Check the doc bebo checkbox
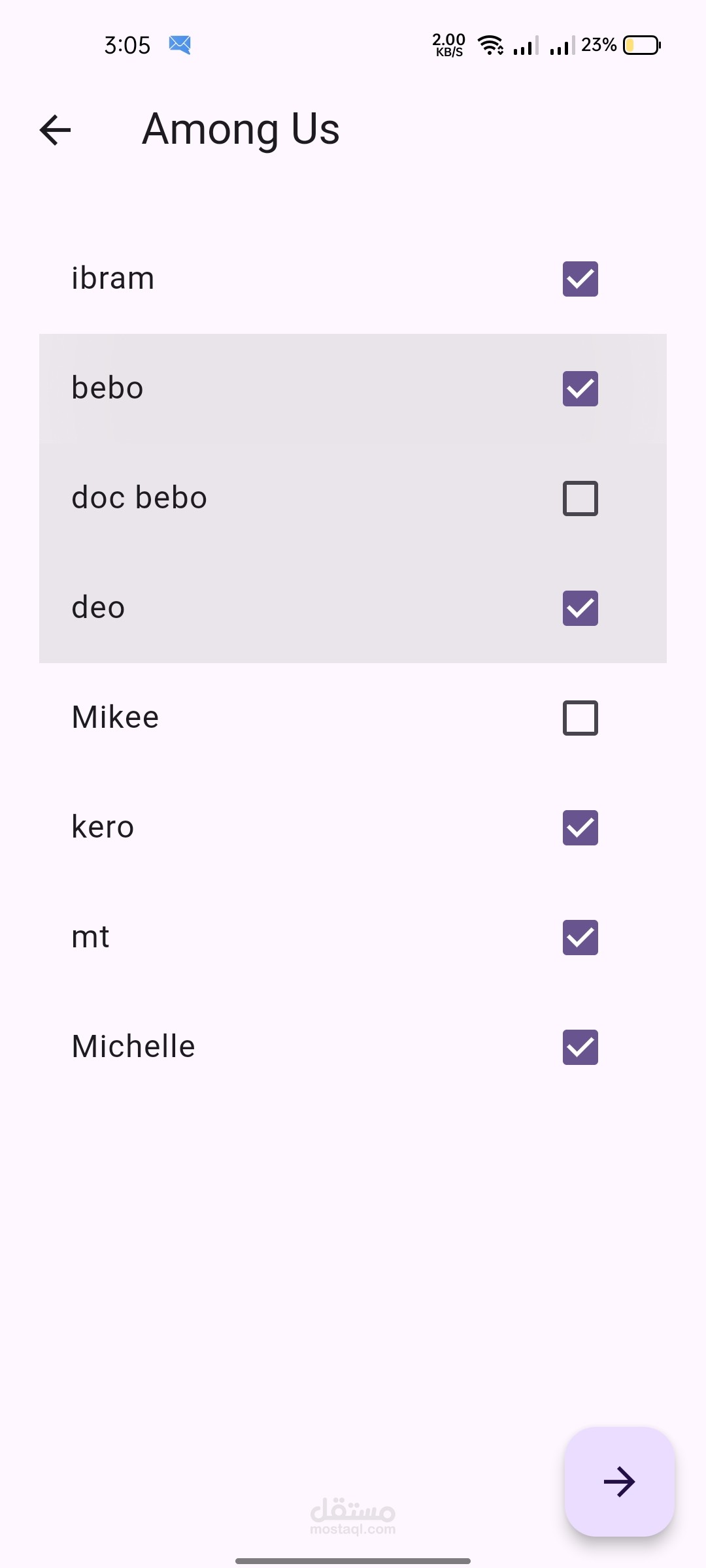 click(x=580, y=498)
